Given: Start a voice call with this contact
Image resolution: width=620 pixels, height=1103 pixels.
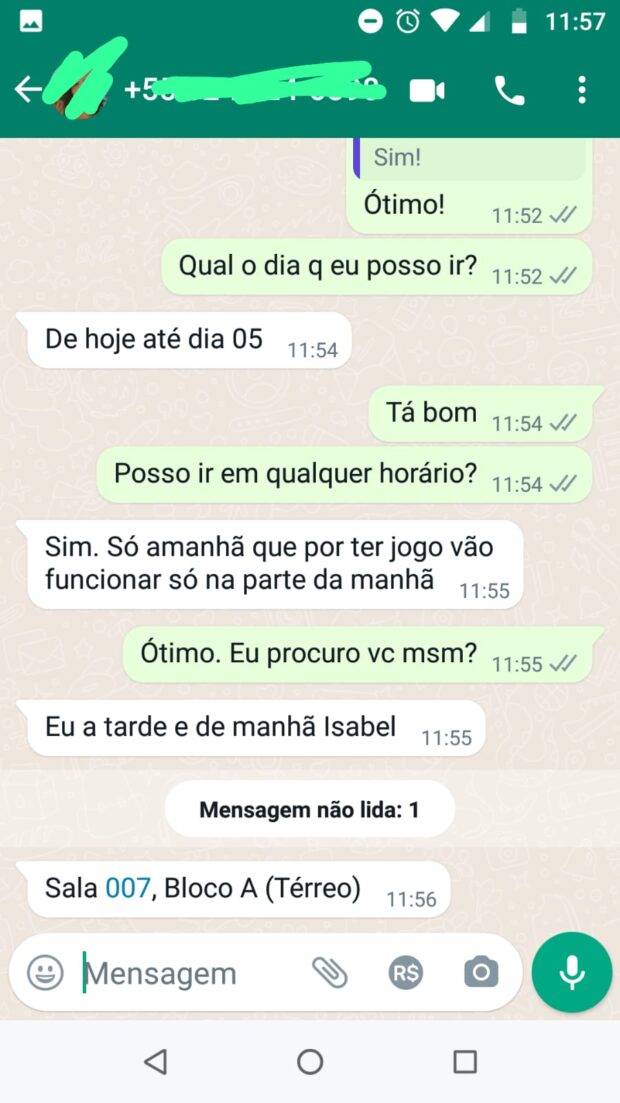Looking at the screenshot, I should tap(509, 91).
